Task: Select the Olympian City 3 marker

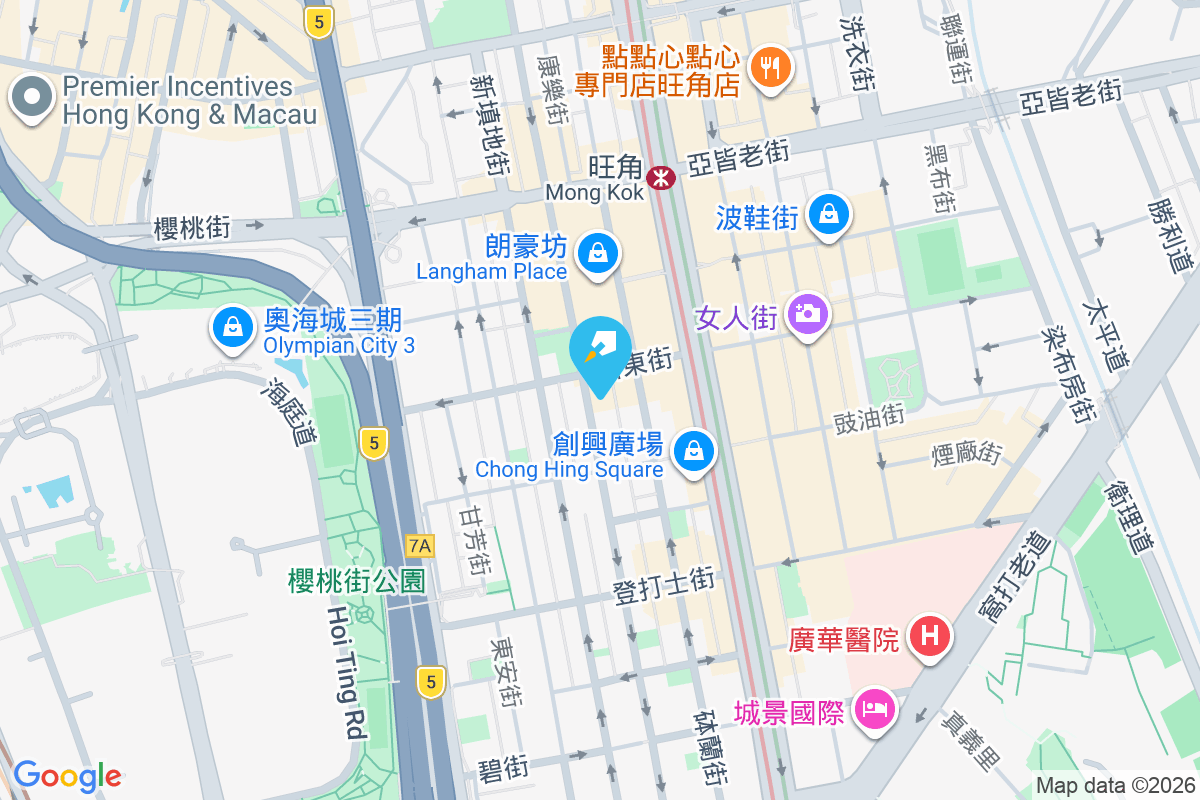Action: click(233, 327)
